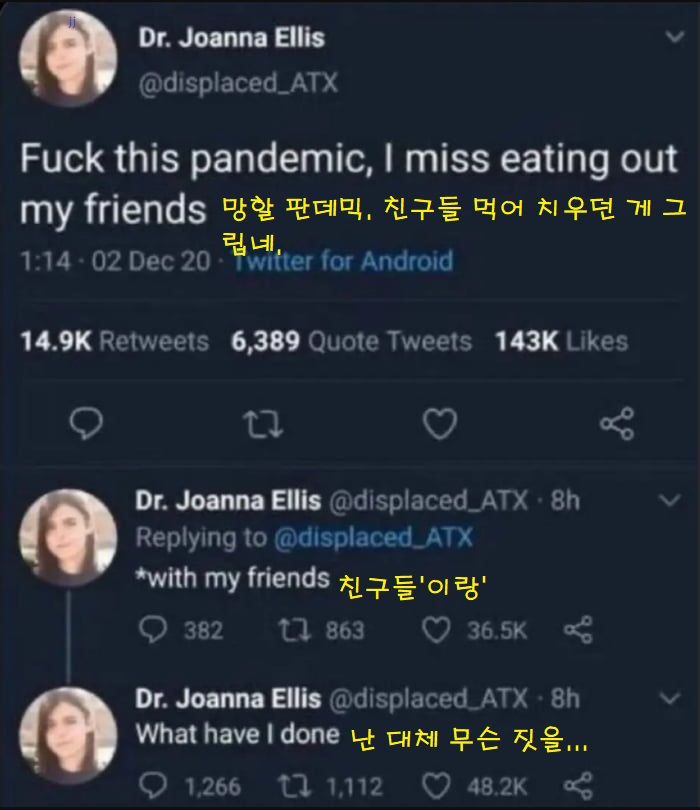Like the main pandemic tweet
The width and height of the screenshot is (700, 810).
pyautogui.click(x=440, y=424)
